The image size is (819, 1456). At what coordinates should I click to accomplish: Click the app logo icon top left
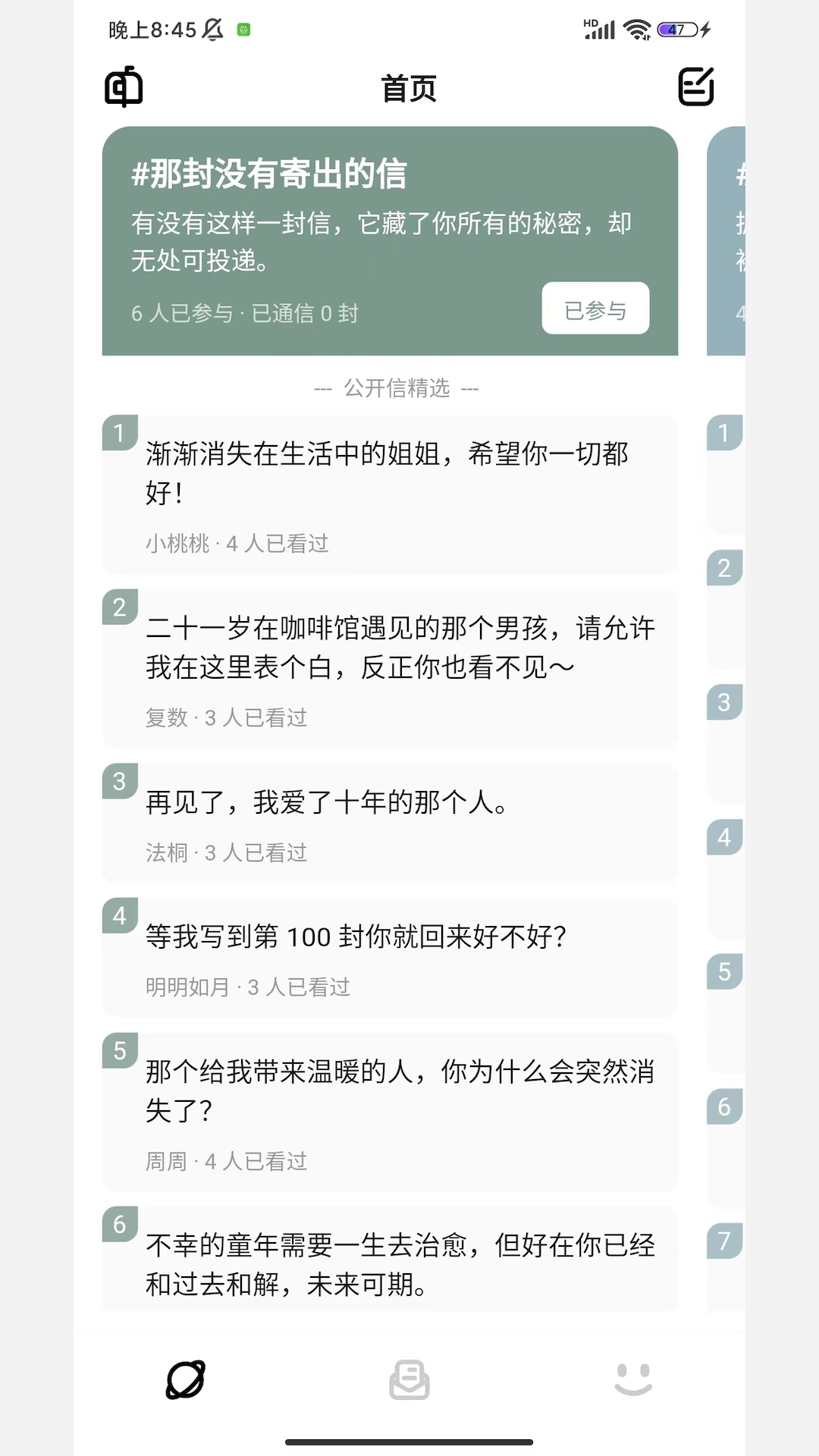coord(123,86)
